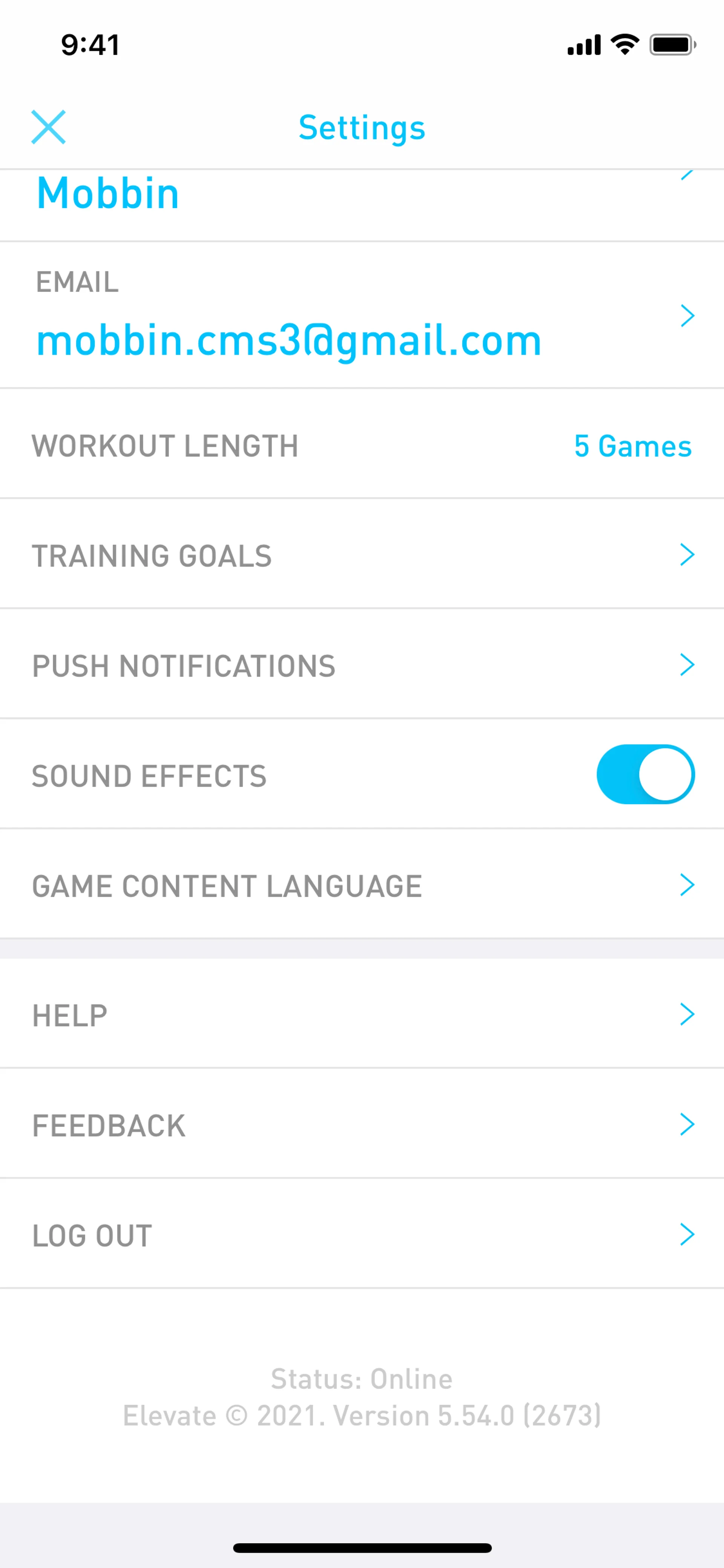This screenshot has width=724, height=1568.
Task: Turn off Sound Effects switch
Action: 645,775
